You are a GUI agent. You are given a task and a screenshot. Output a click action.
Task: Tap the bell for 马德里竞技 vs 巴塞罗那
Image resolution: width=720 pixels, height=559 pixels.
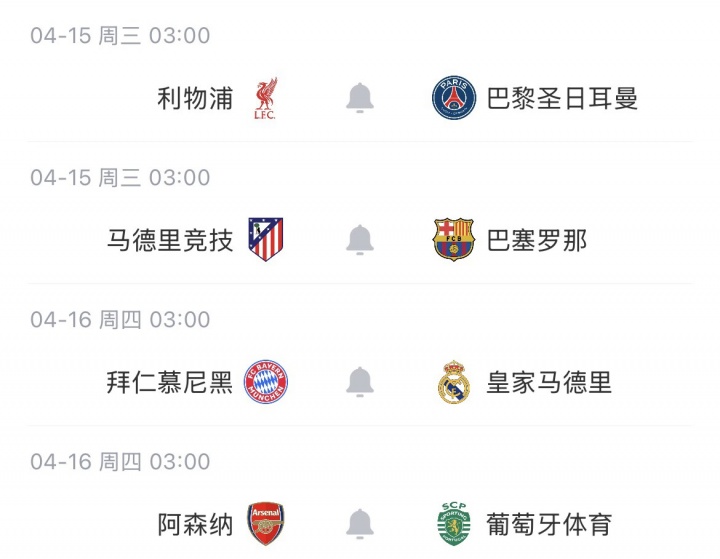[360, 240]
